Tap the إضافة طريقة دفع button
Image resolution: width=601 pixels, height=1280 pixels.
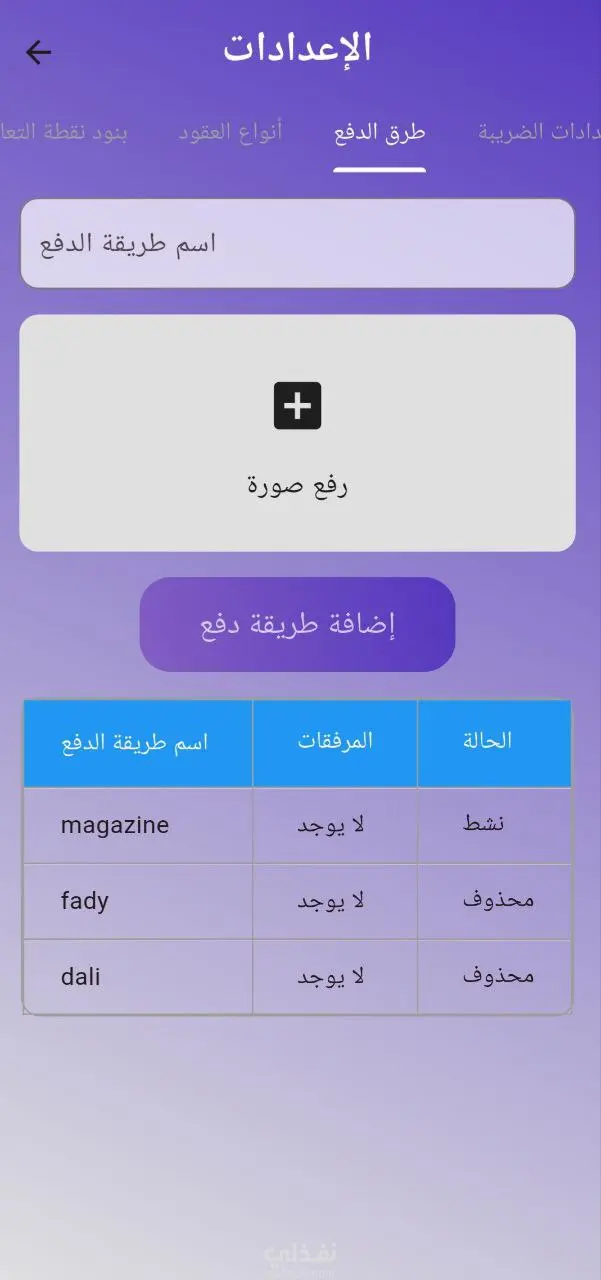pos(297,624)
